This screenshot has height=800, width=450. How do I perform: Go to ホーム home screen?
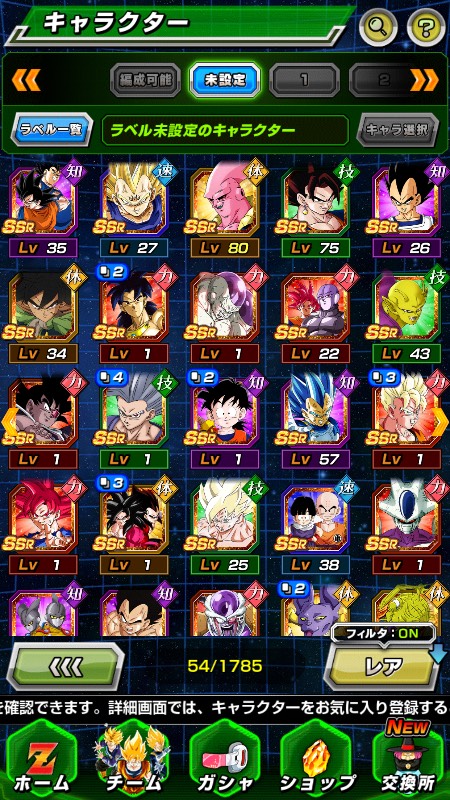40,760
